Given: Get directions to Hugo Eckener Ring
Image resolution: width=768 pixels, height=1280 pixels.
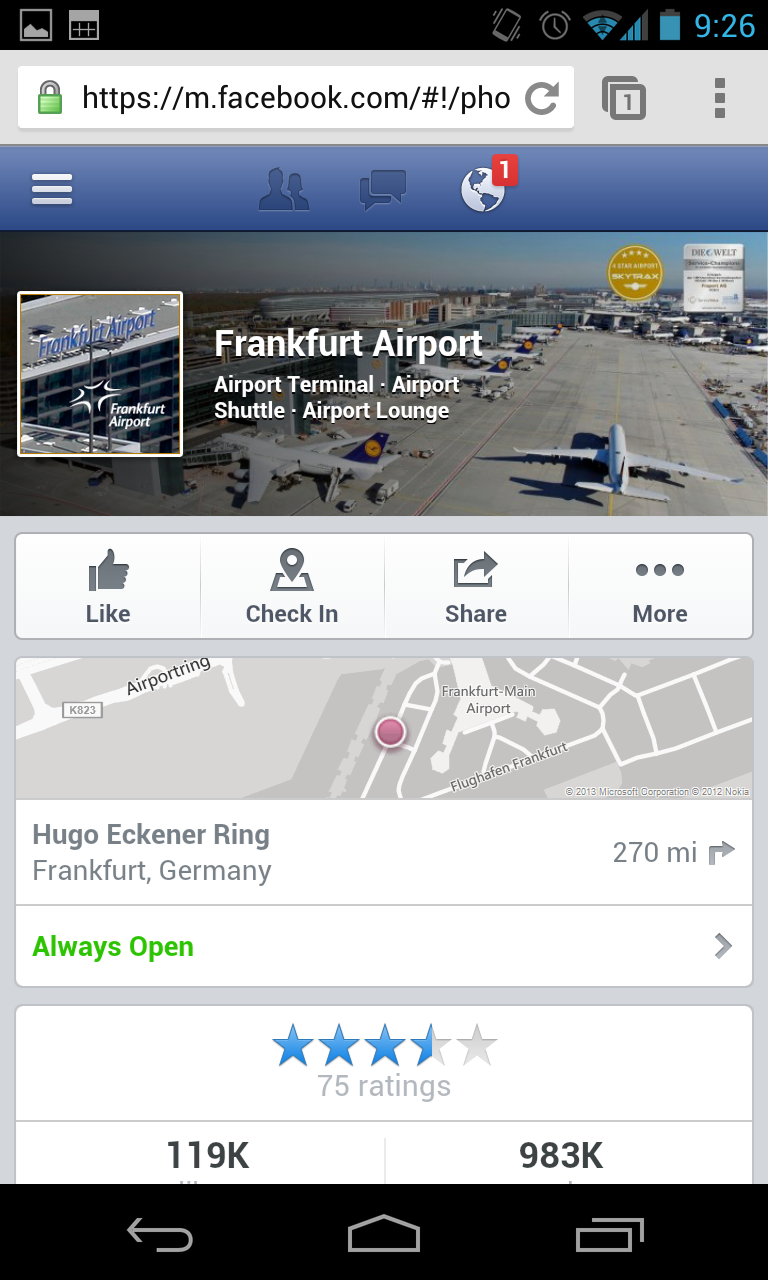Looking at the screenshot, I should pyautogui.click(x=674, y=852).
